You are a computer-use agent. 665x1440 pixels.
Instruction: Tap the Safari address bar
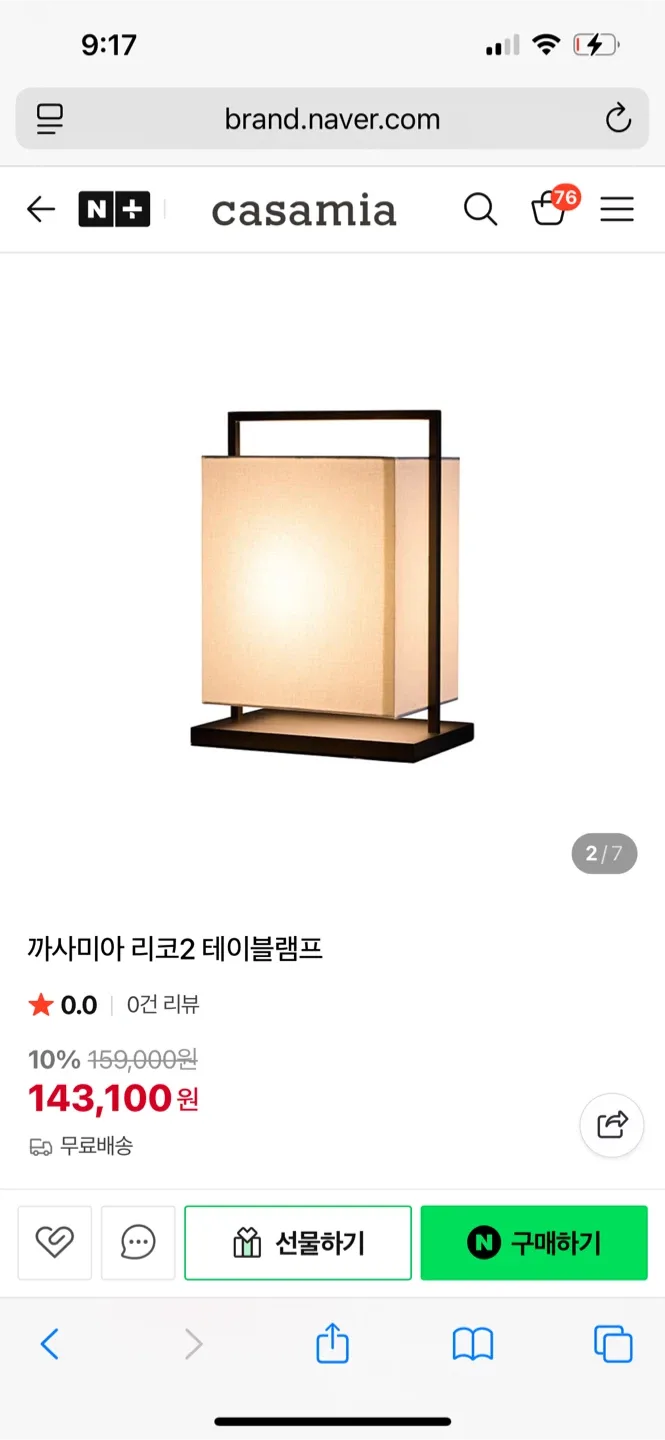click(332, 120)
